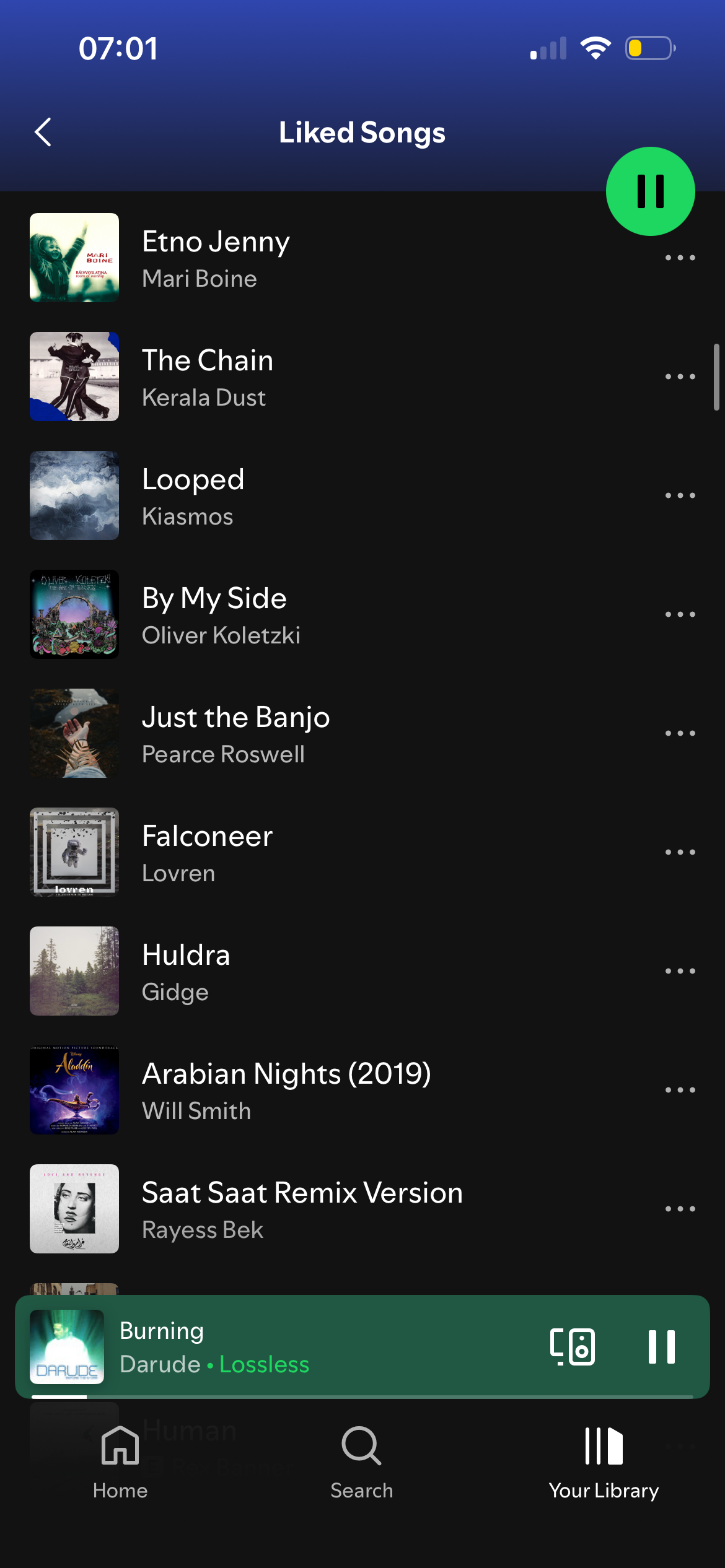Play Huldra by Gidge
Viewport: 725px width, 1568px height.
point(186,971)
